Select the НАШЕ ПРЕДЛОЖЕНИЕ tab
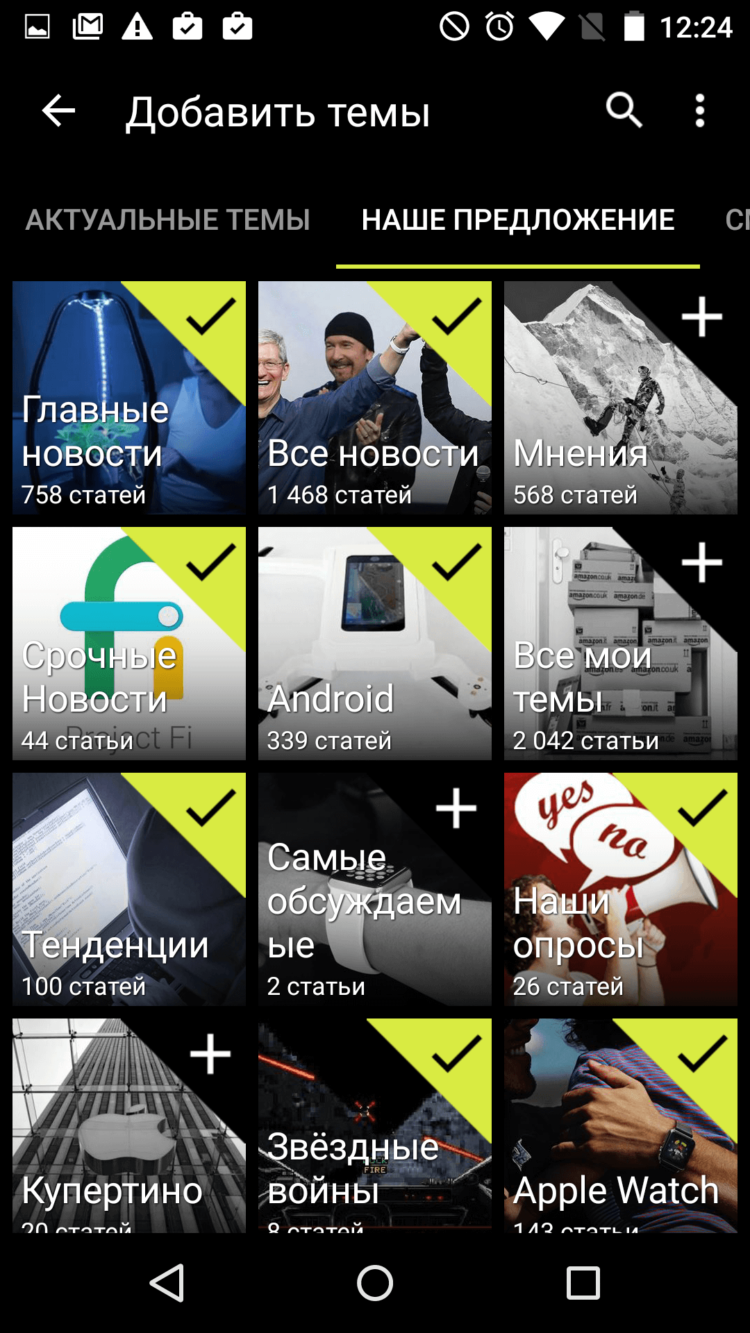 (x=517, y=219)
